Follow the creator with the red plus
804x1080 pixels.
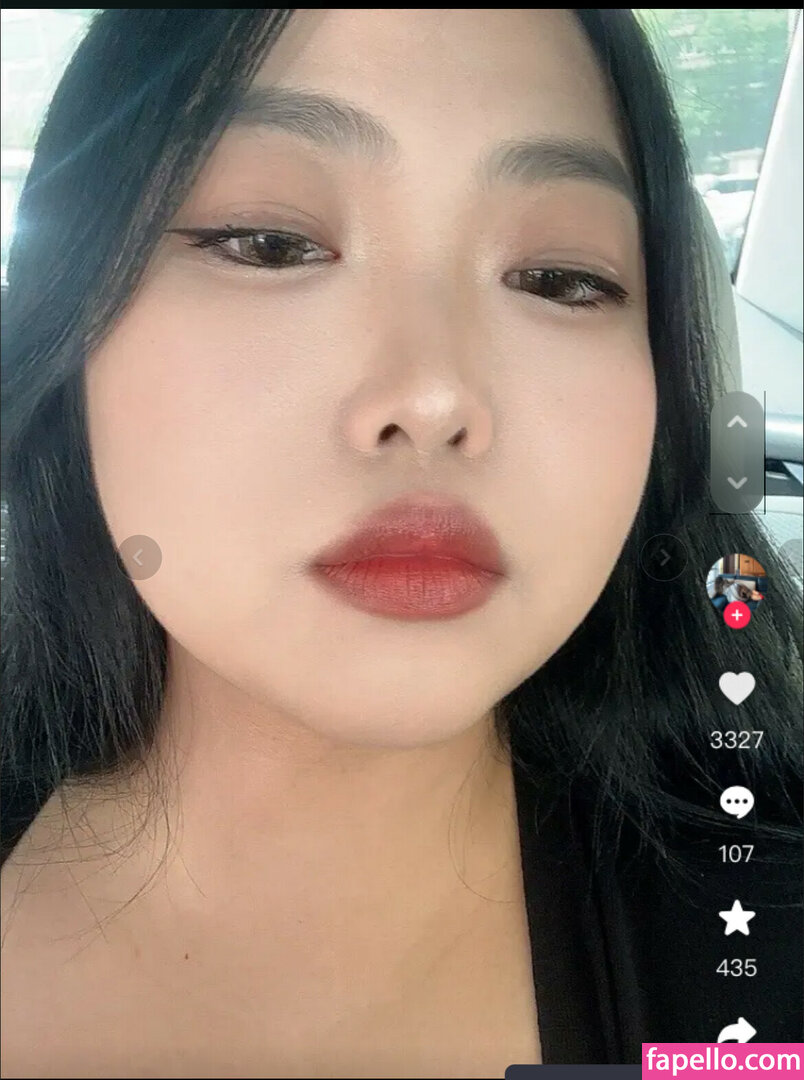point(737,616)
